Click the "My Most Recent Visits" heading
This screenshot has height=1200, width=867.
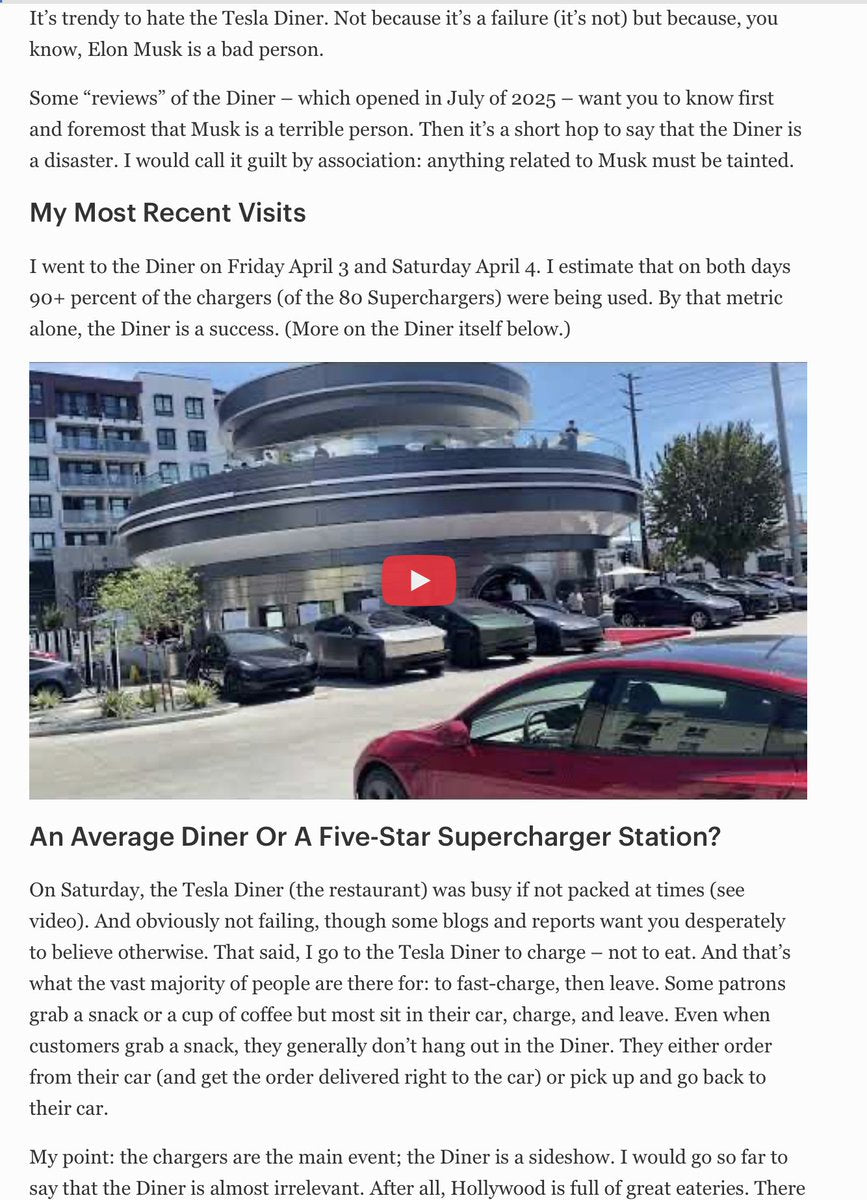pos(167,213)
